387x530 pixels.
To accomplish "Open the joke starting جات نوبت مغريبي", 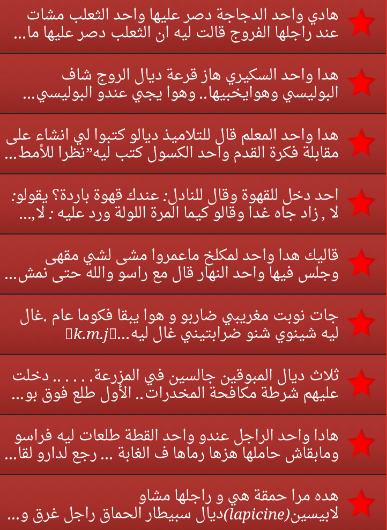I will (193, 324).
